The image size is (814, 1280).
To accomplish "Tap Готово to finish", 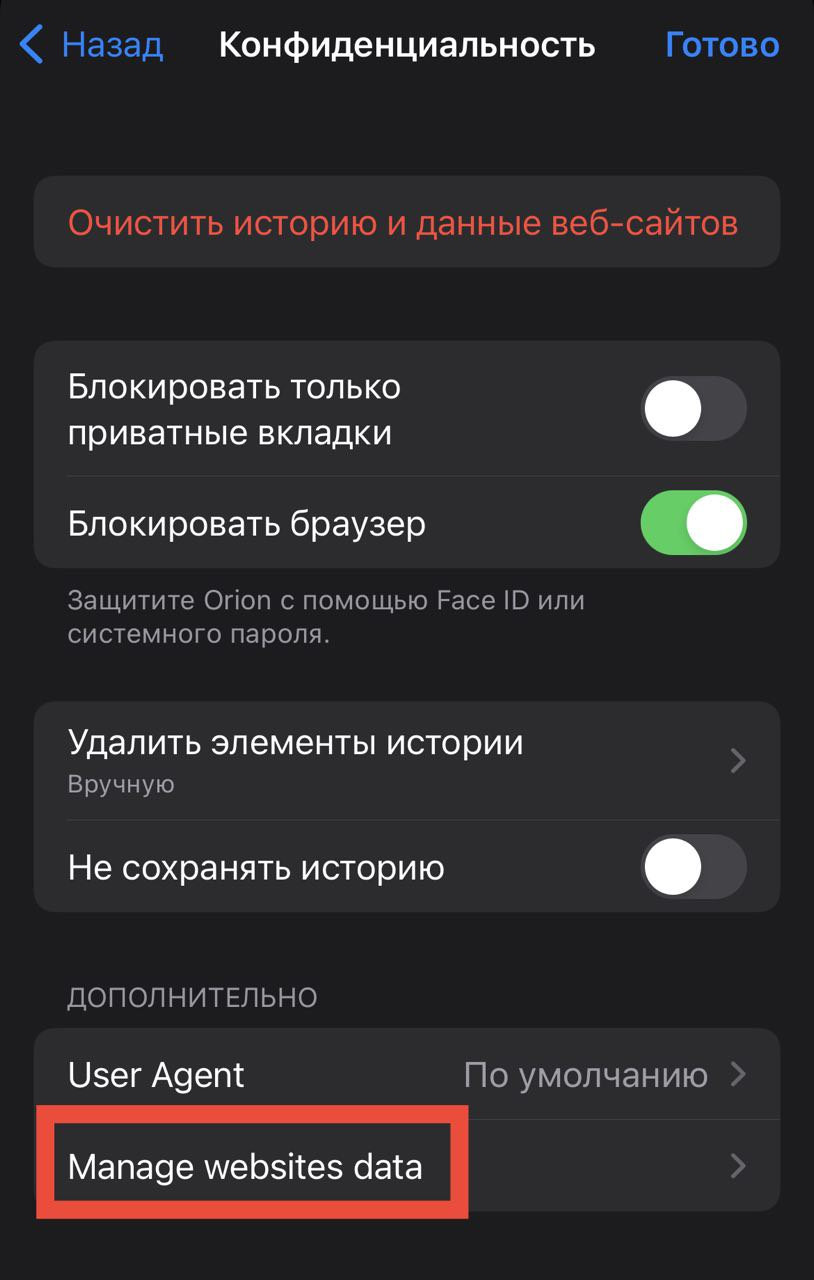I will click(x=722, y=45).
